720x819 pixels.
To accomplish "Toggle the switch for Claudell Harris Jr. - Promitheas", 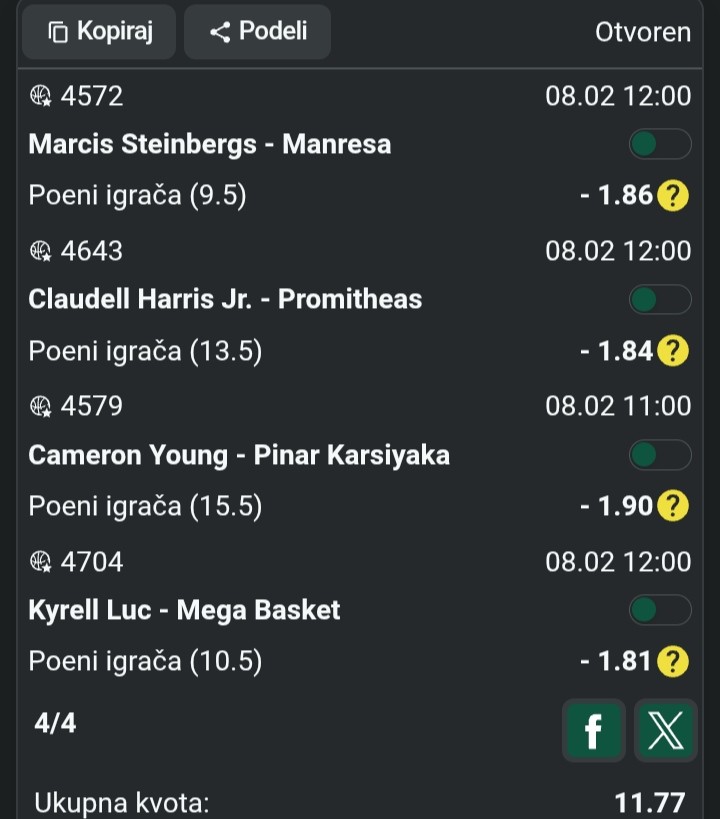I will tap(660, 300).
